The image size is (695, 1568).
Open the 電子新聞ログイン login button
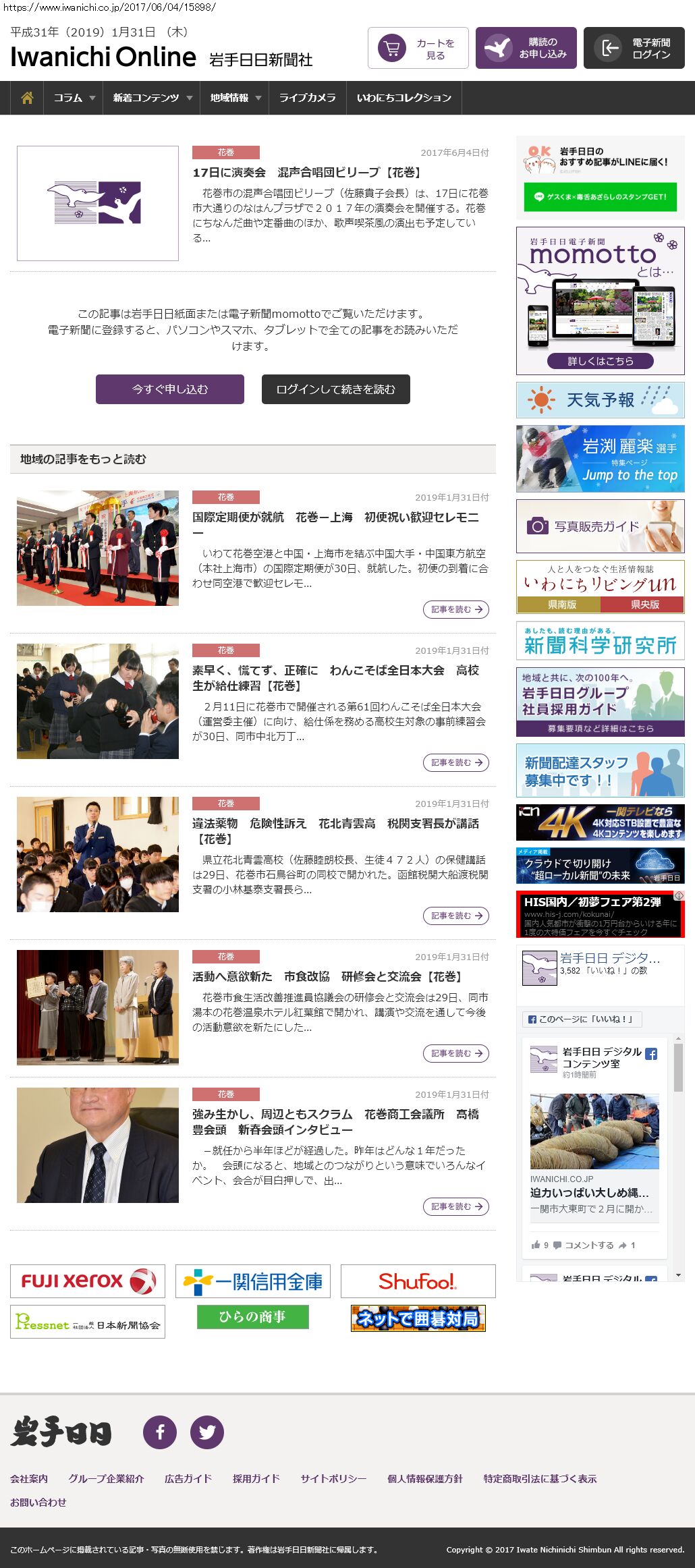point(634,48)
